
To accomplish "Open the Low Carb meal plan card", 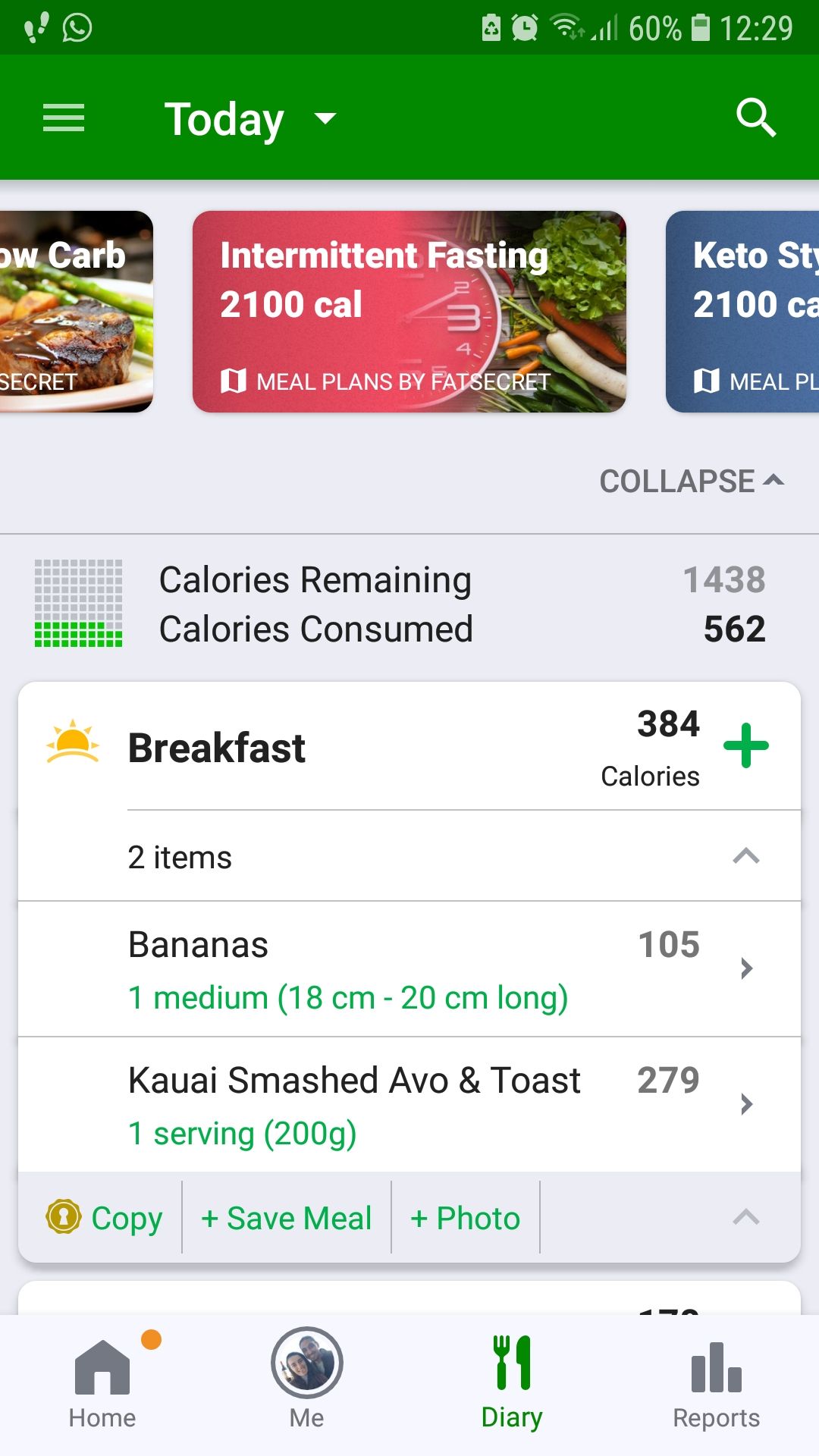I will click(x=76, y=312).
